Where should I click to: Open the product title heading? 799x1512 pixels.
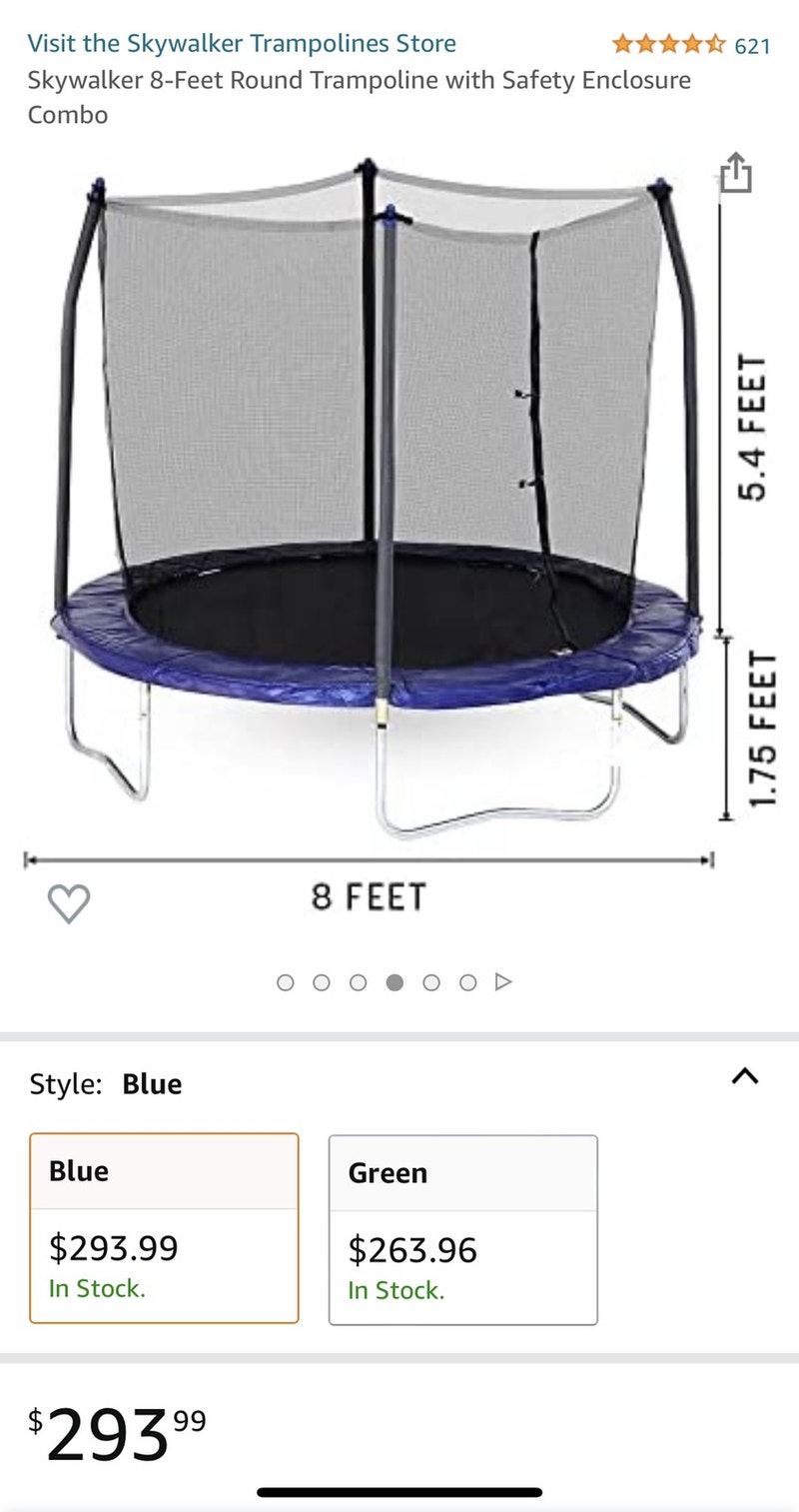(360, 96)
